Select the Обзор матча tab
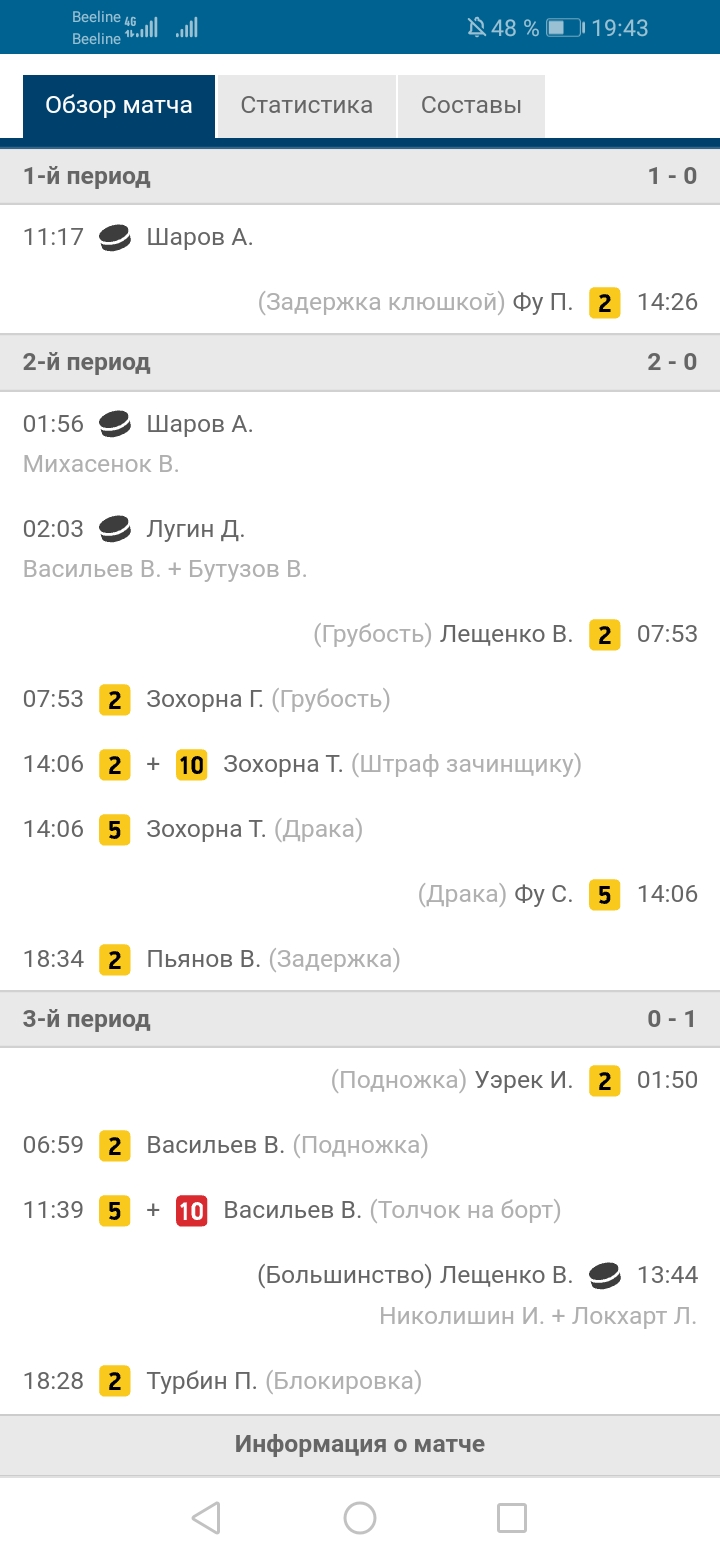 point(119,105)
